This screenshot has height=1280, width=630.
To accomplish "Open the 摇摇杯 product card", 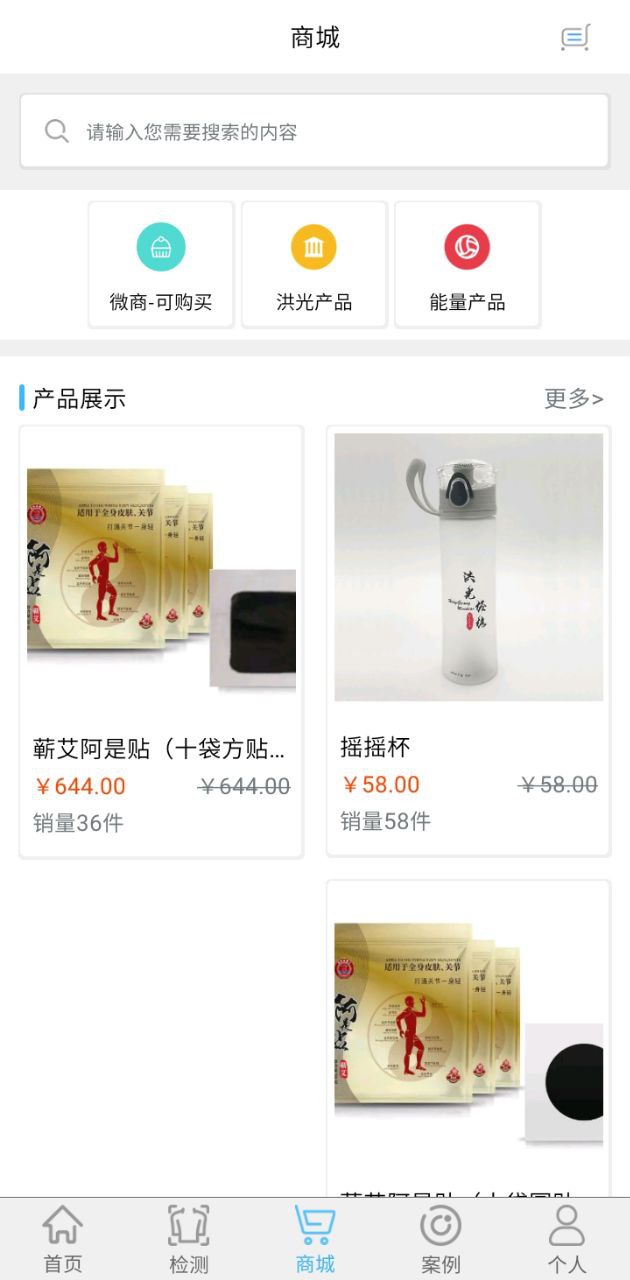I will click(x=468, y=640).
